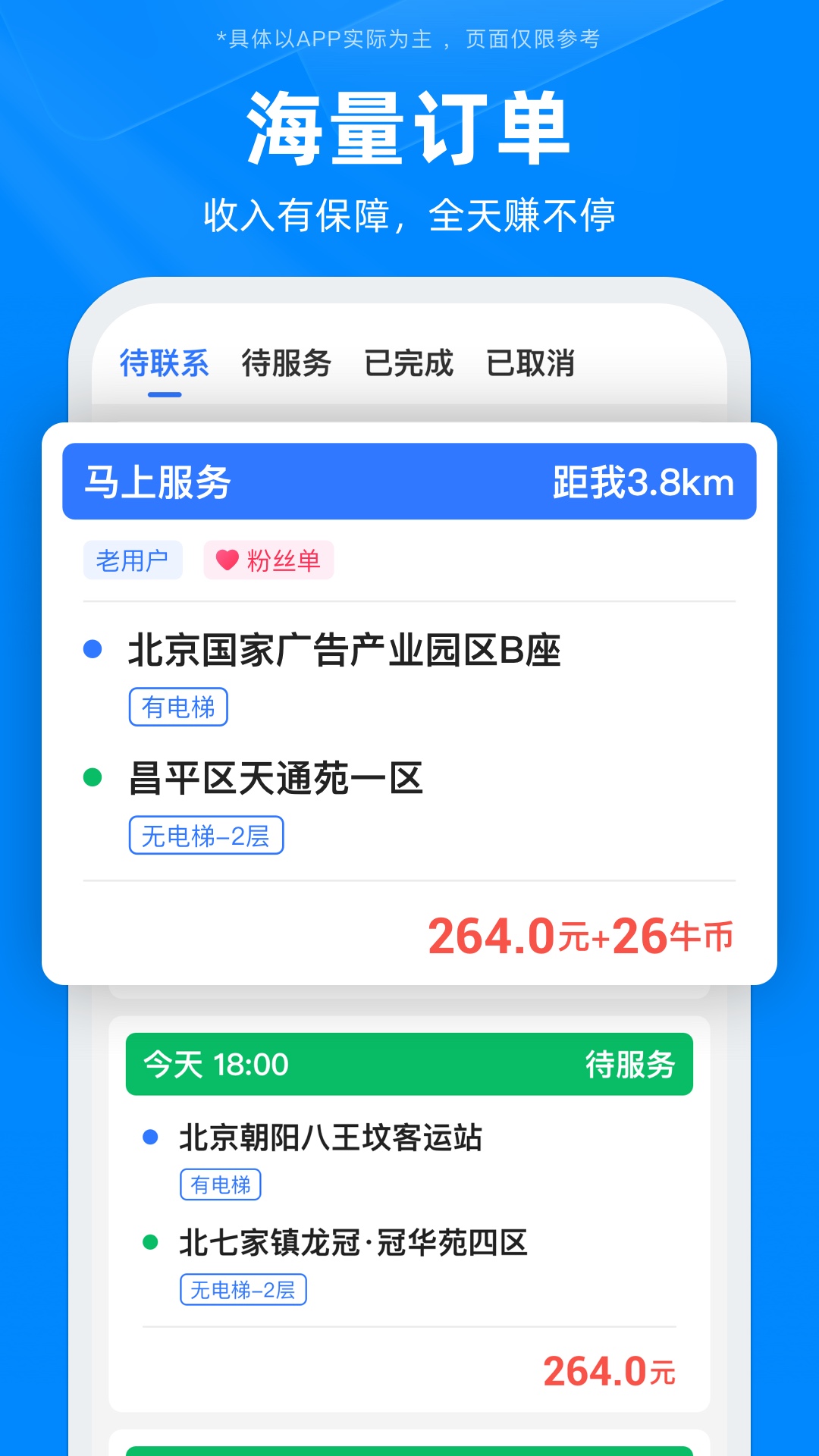
Task: Tap the green 今天 18:00 schedule banner
Action: tap(409, 1065)
